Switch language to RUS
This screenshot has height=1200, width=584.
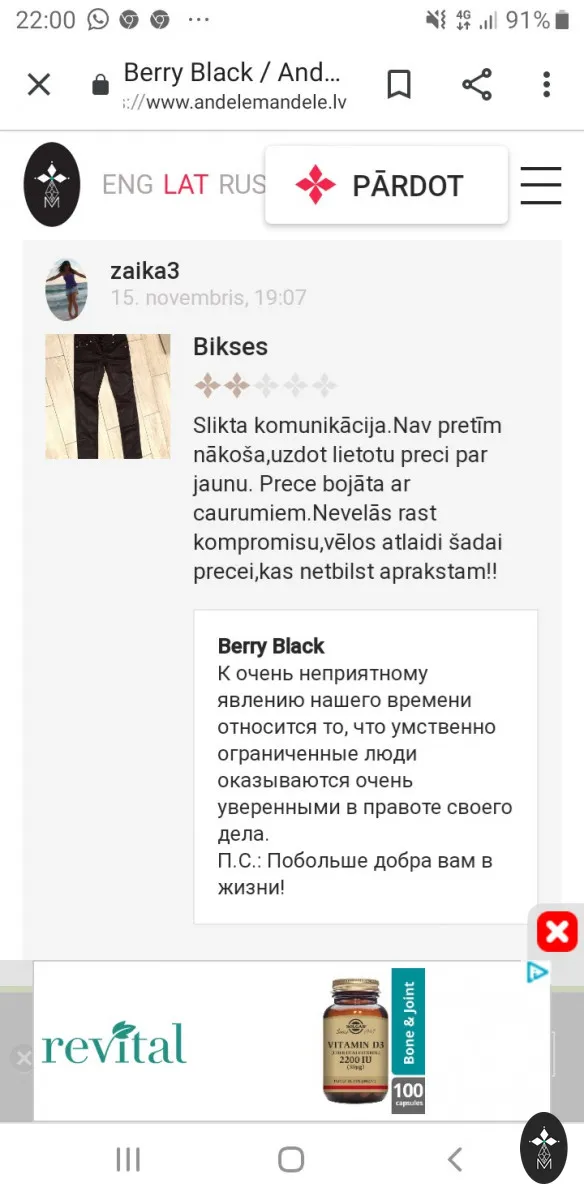tap(242, 185)
